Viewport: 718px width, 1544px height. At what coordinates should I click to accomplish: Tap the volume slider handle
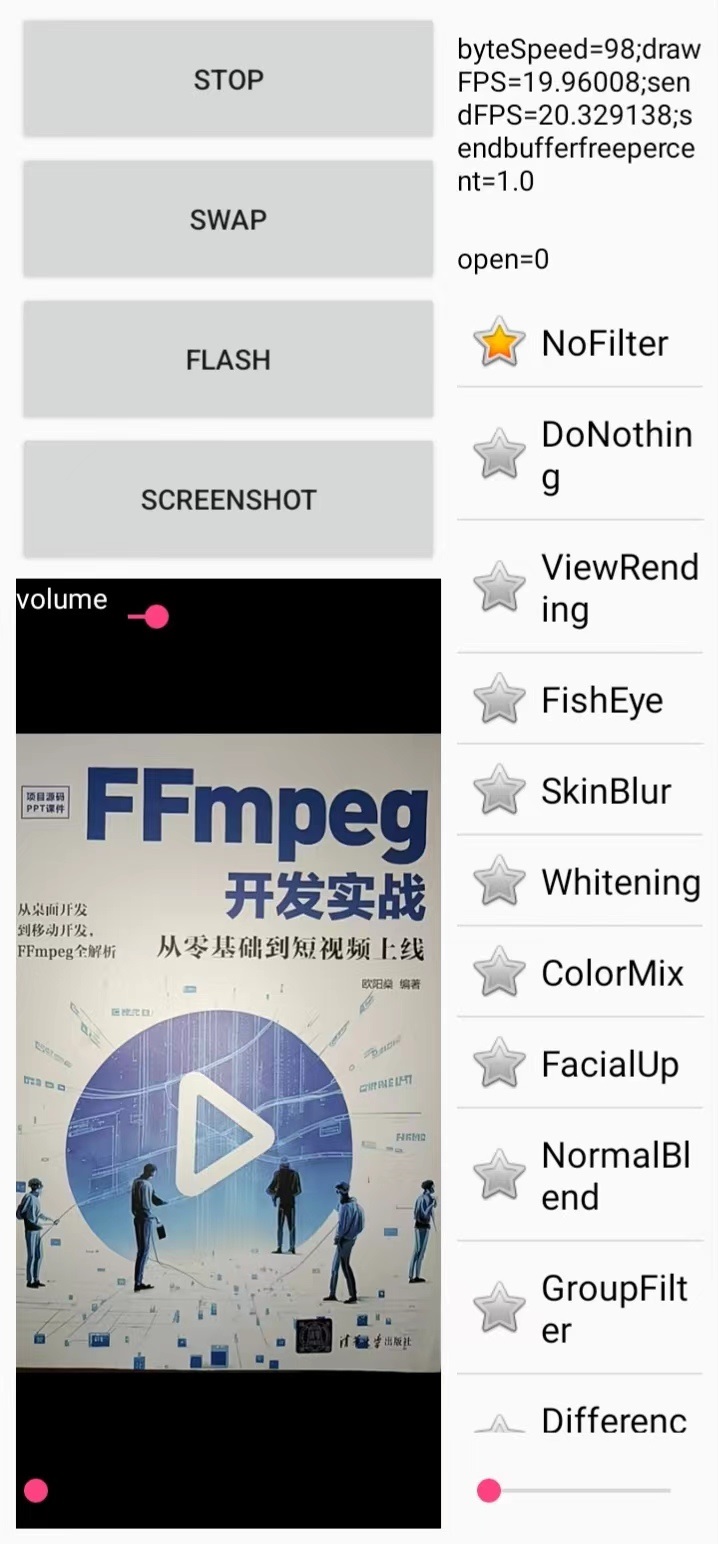pos(156,617)
